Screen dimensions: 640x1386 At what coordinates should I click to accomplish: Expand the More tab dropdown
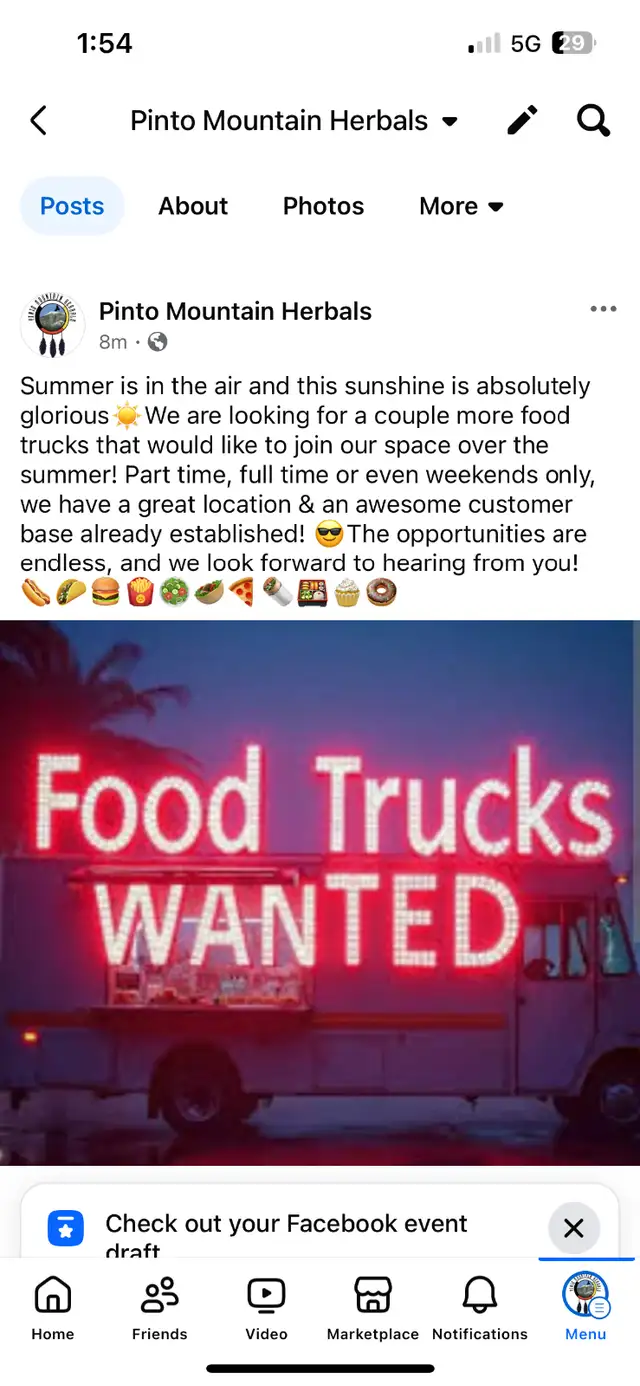(461, 206)
